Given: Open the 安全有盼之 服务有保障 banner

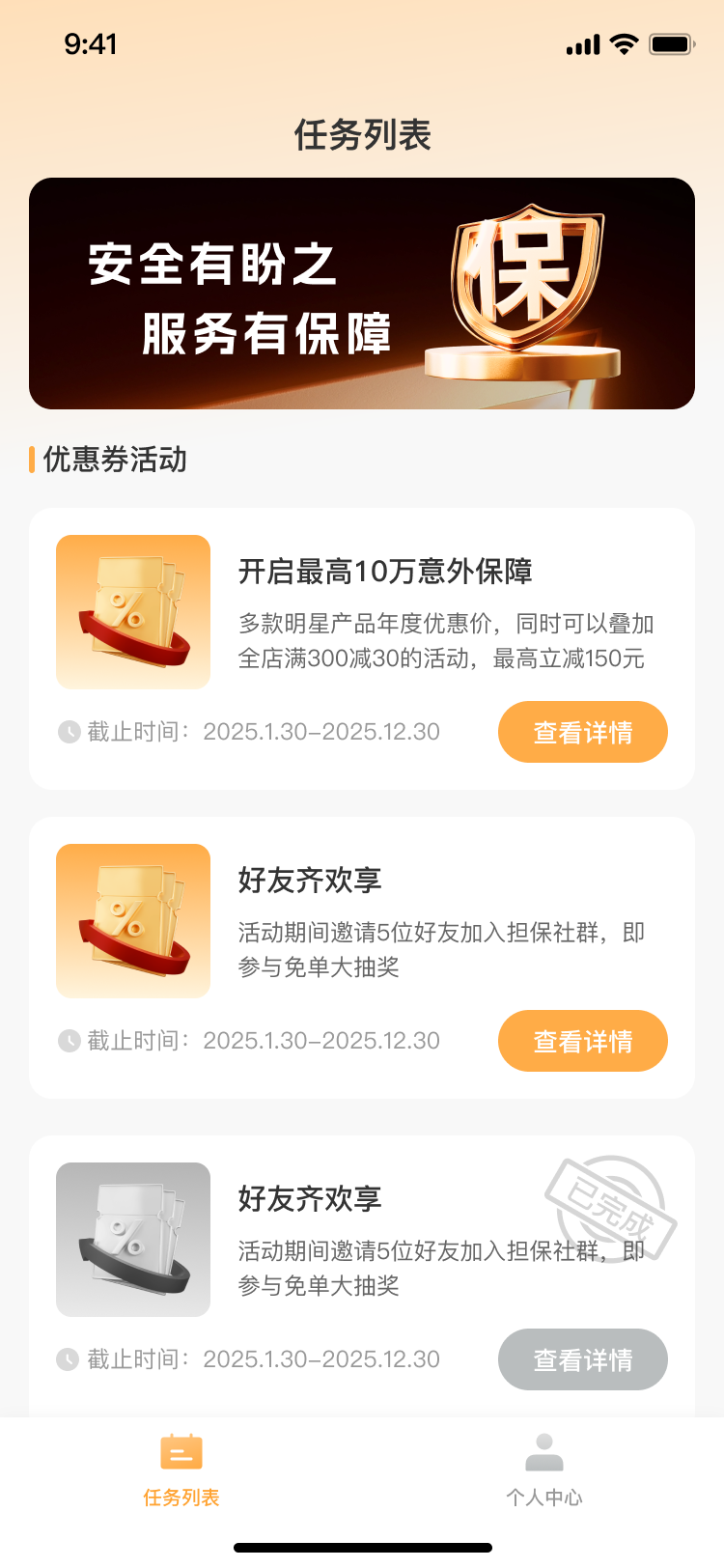Looking at the screenshot, I should (362, 294).
